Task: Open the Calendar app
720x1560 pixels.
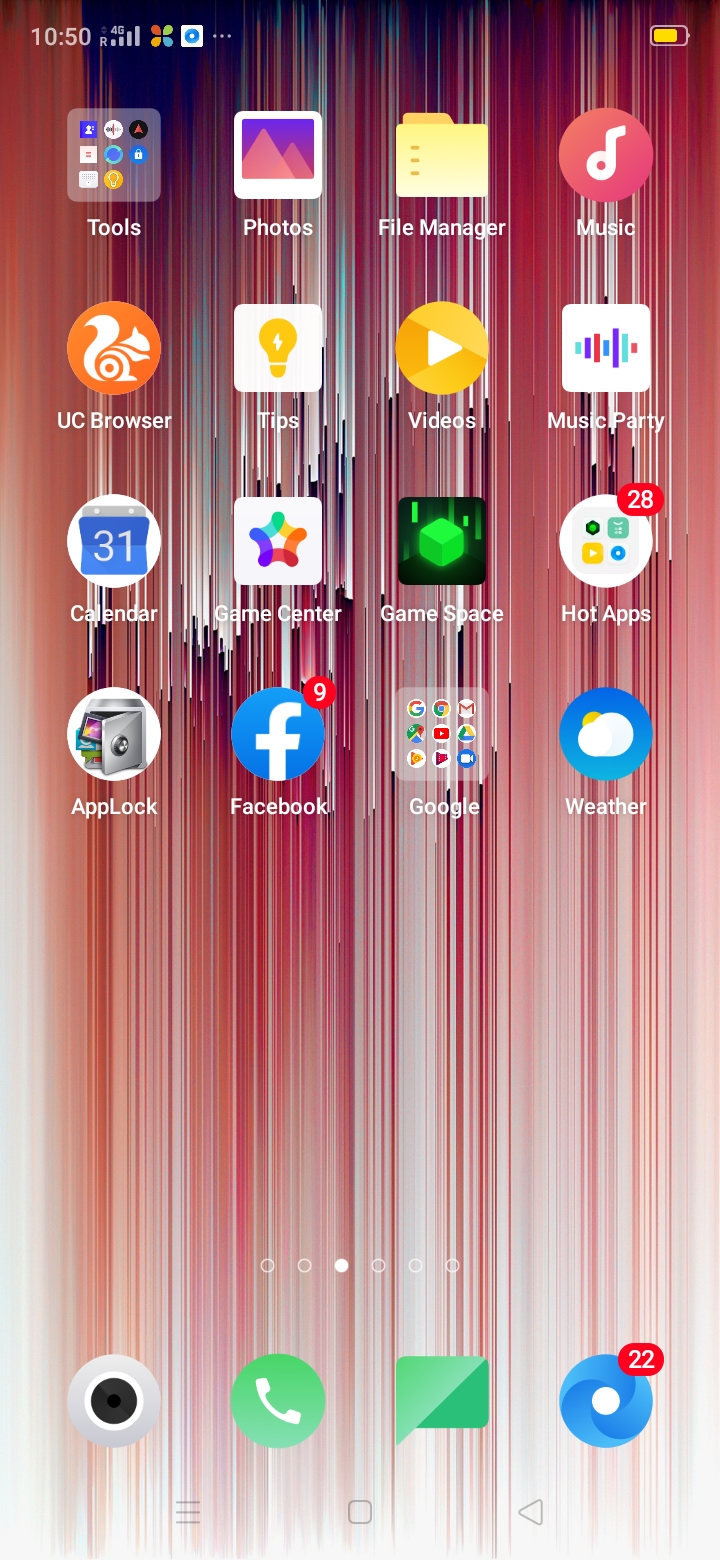Action: tap(114, 541)
